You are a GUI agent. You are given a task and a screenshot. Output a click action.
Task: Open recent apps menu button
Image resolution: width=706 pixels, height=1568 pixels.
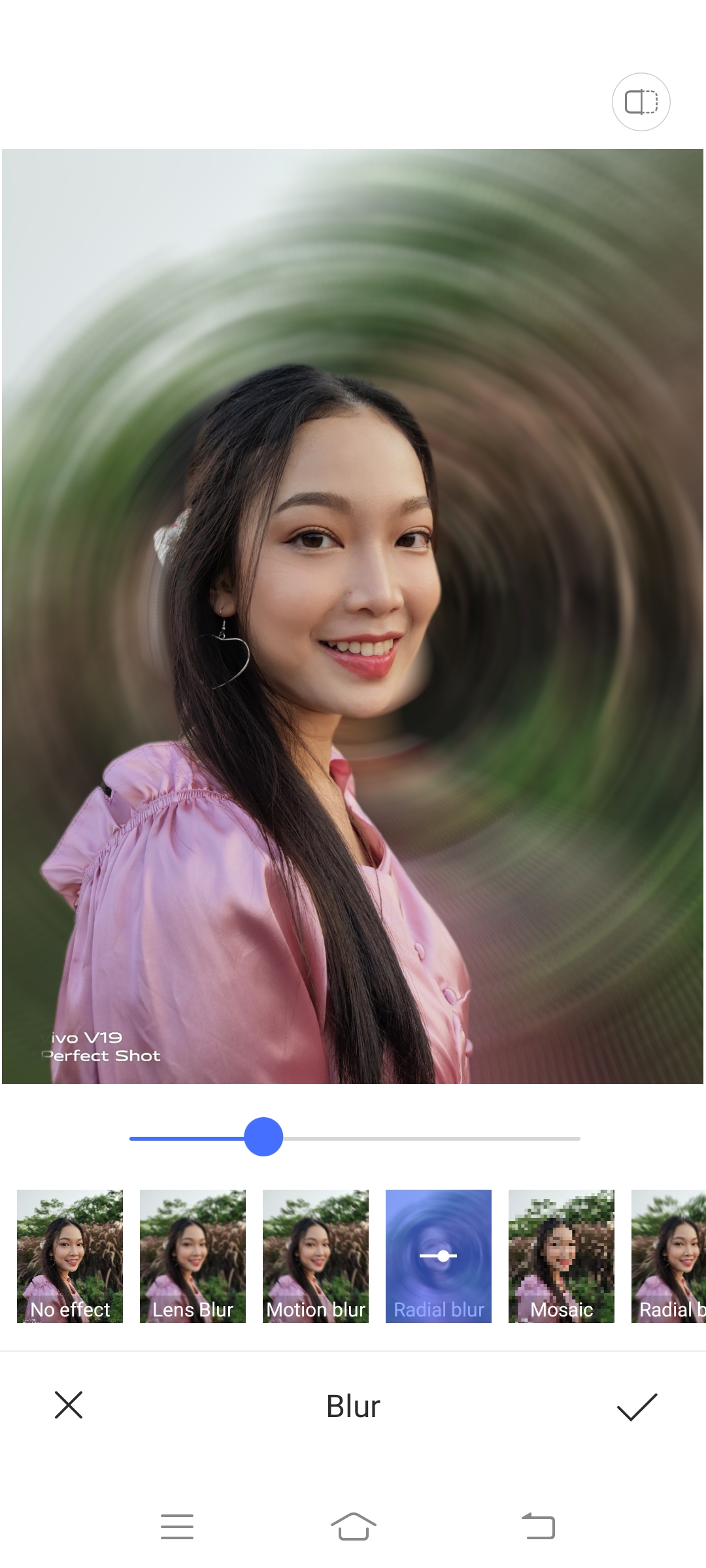(x=177, y=1526)
